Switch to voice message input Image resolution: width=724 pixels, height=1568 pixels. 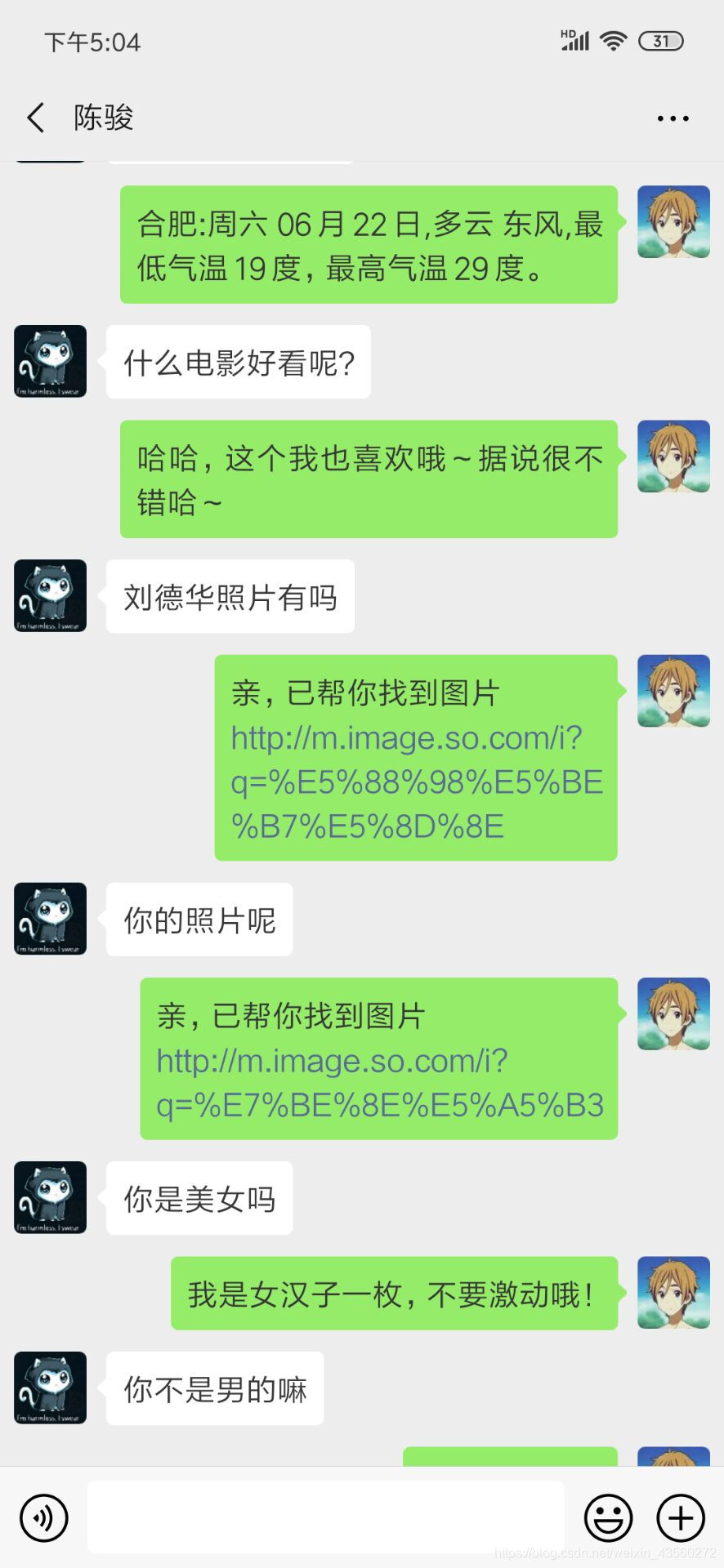(x=44, y=1518)
